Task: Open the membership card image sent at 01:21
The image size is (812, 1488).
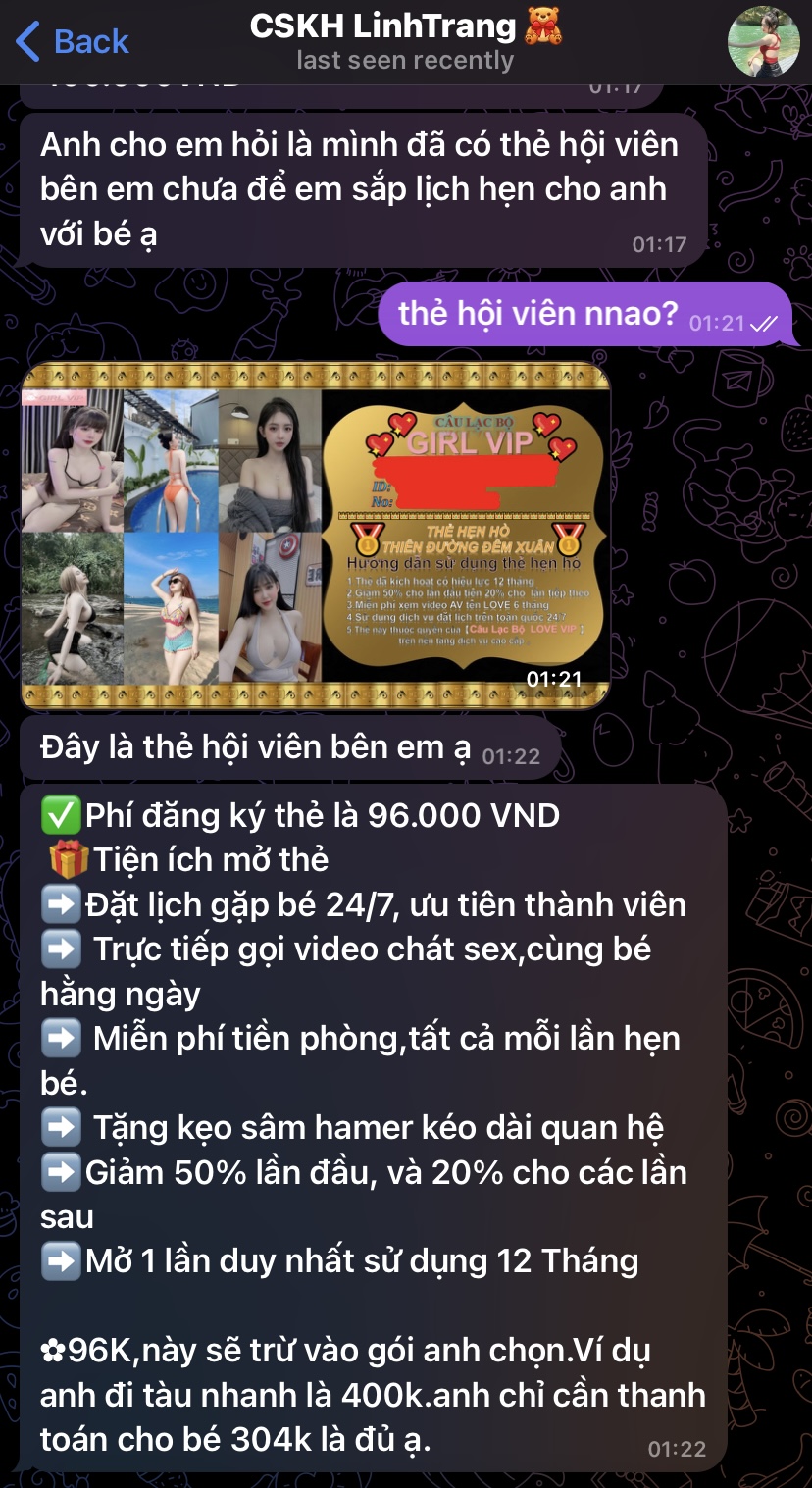Action: (315, 536)
